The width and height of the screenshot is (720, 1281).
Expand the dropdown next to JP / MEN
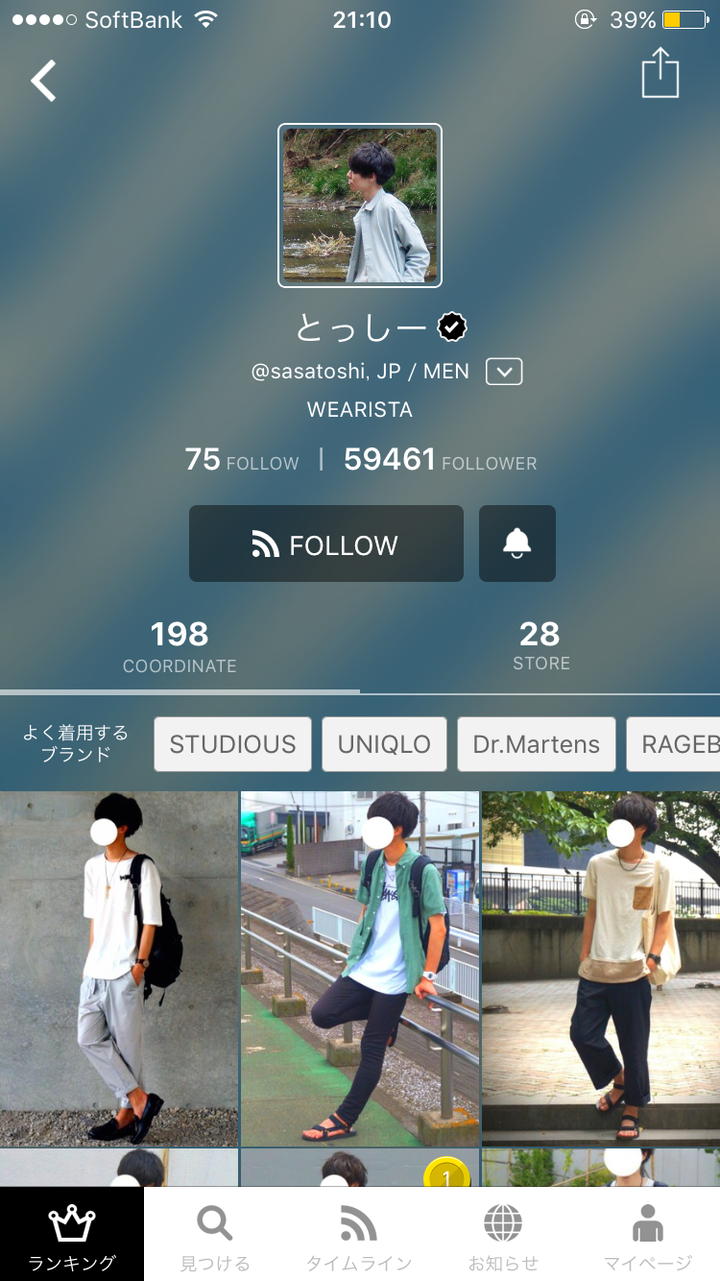click(504, 372)
